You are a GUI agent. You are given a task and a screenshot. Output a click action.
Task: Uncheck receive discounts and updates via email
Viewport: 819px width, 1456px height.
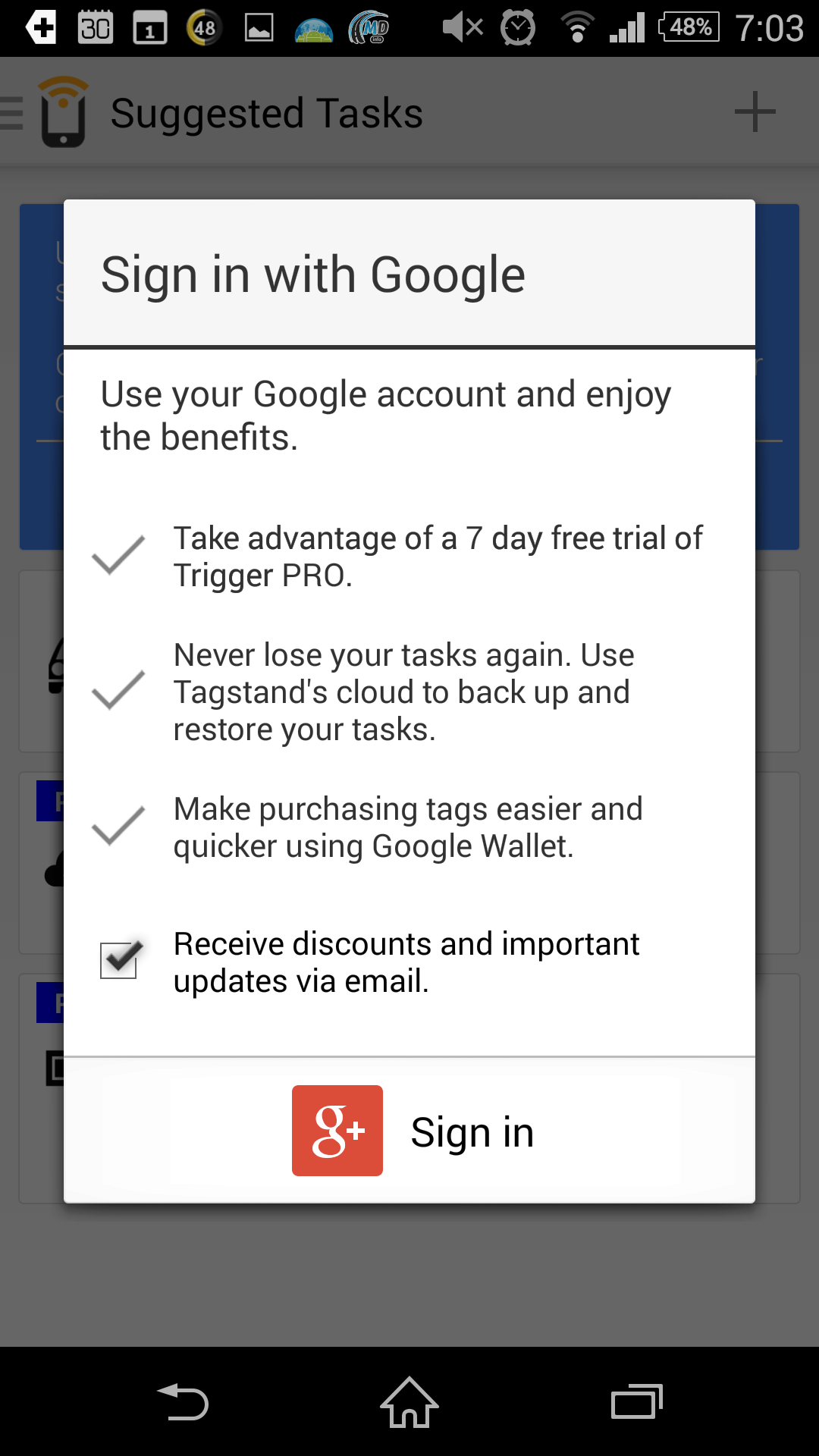pyautogui.click(x=119, y=960)
